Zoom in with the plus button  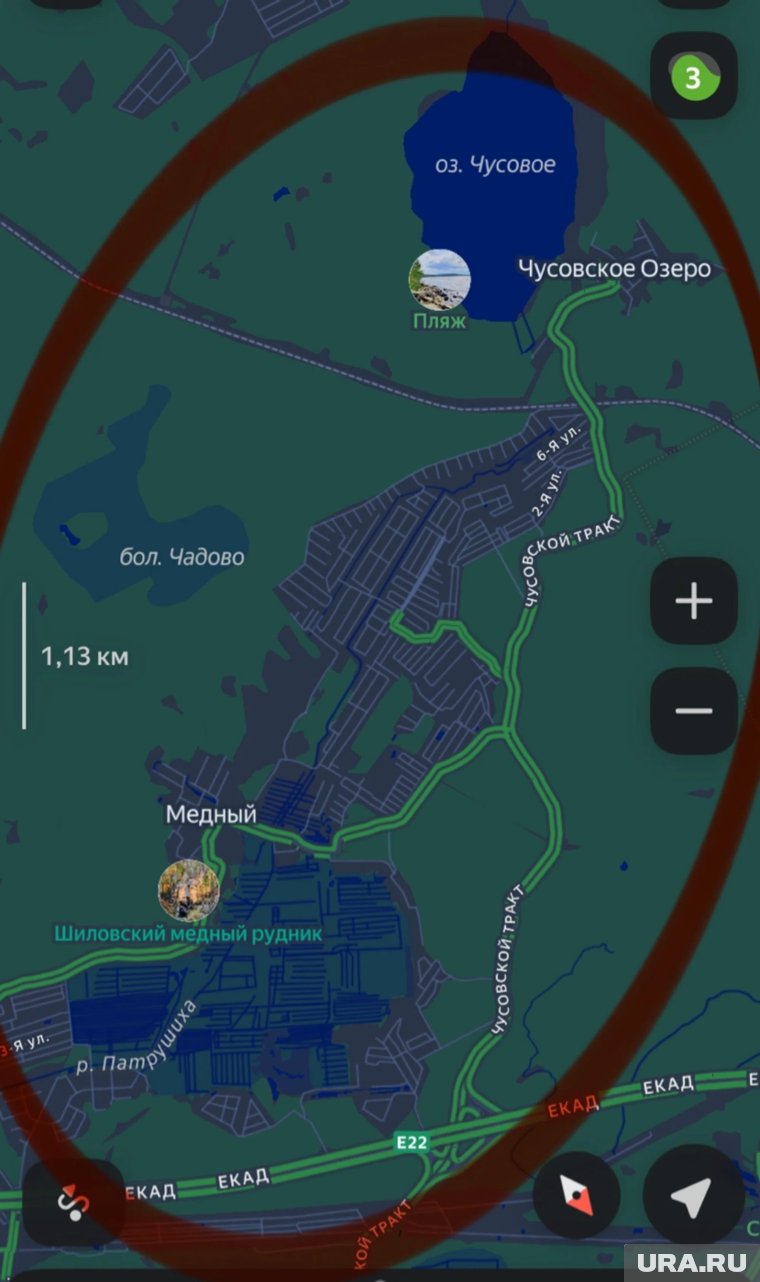click(694, 601)
